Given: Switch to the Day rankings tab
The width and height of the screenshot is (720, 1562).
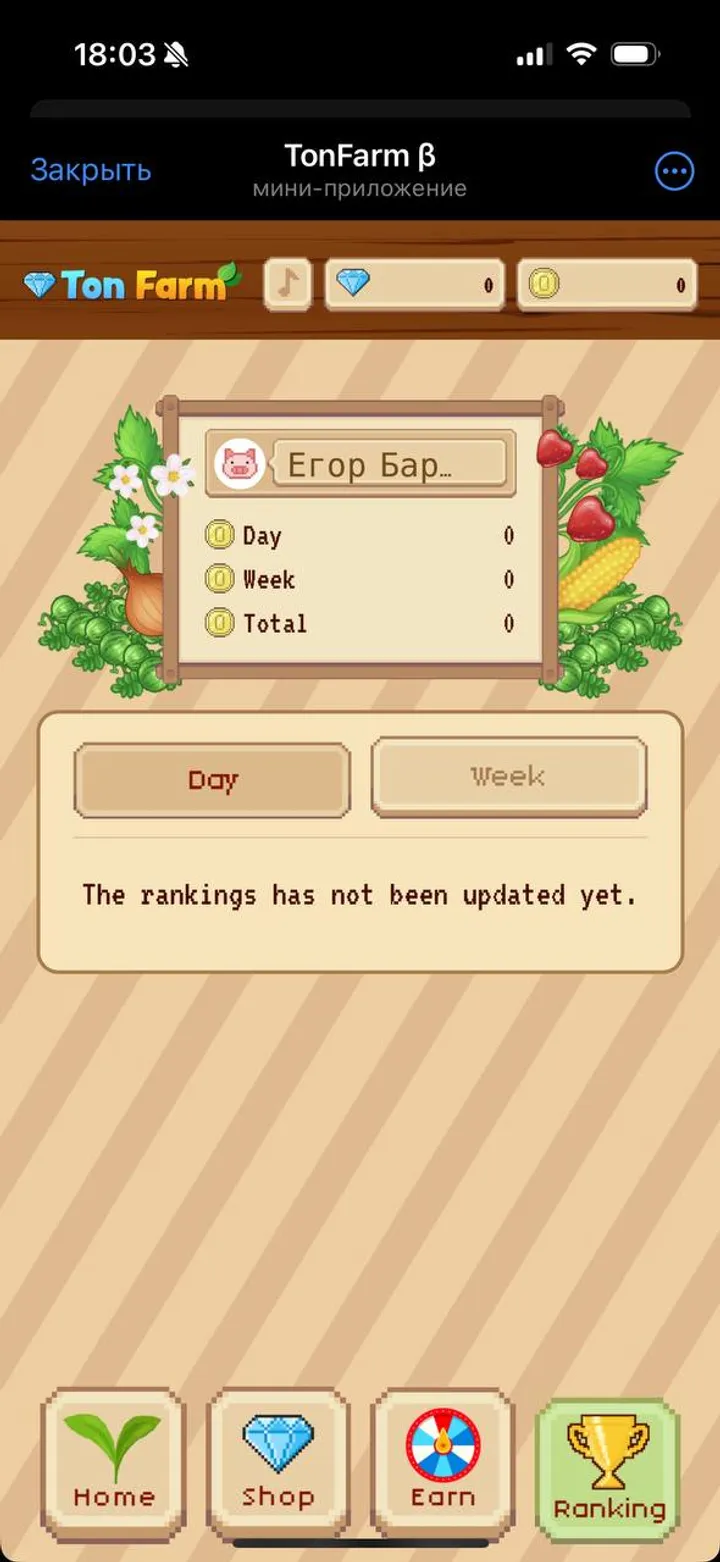Looking at the screenshot, I should pos(211,780).
